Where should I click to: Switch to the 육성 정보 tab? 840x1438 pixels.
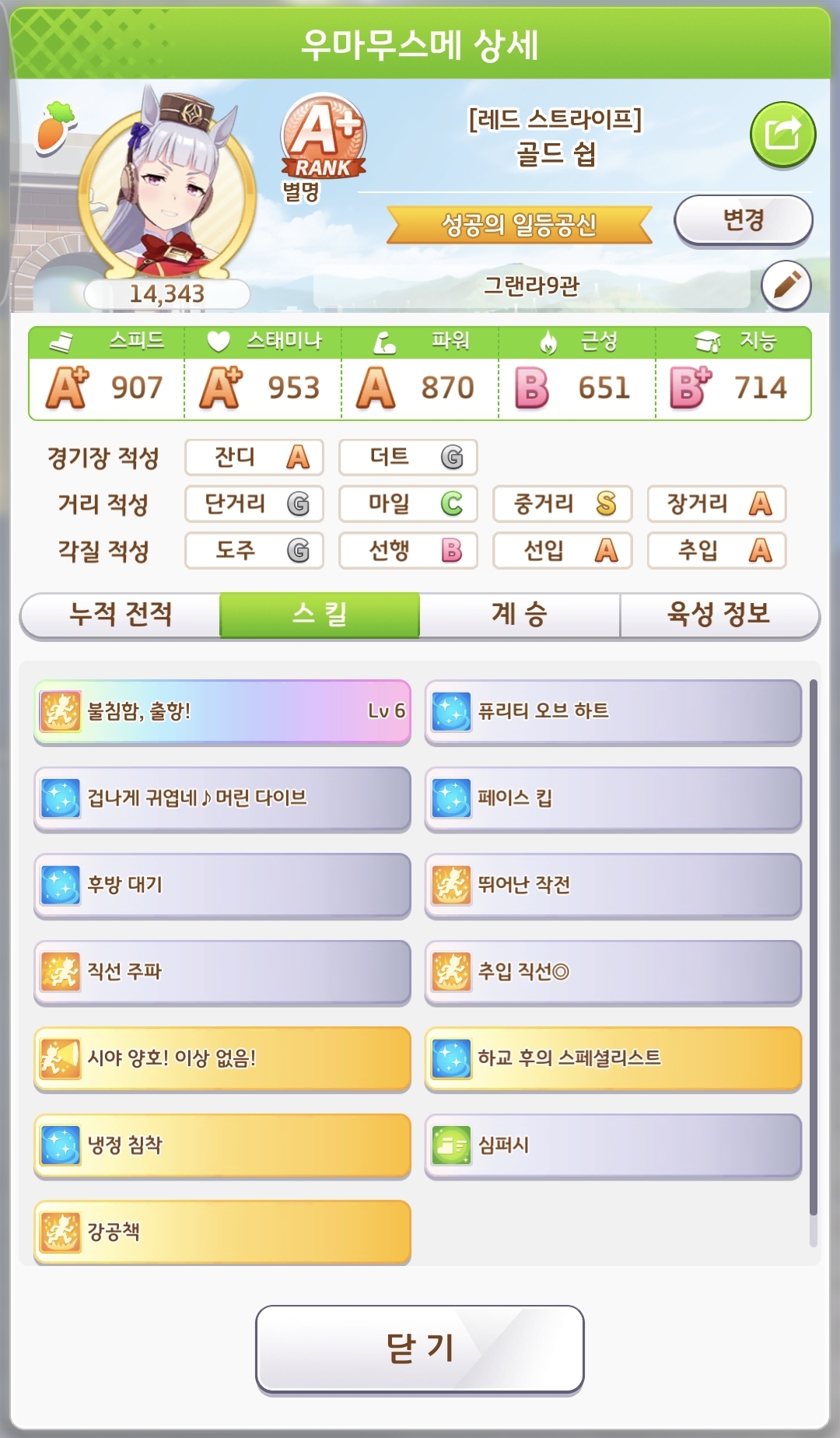point(719,615)
